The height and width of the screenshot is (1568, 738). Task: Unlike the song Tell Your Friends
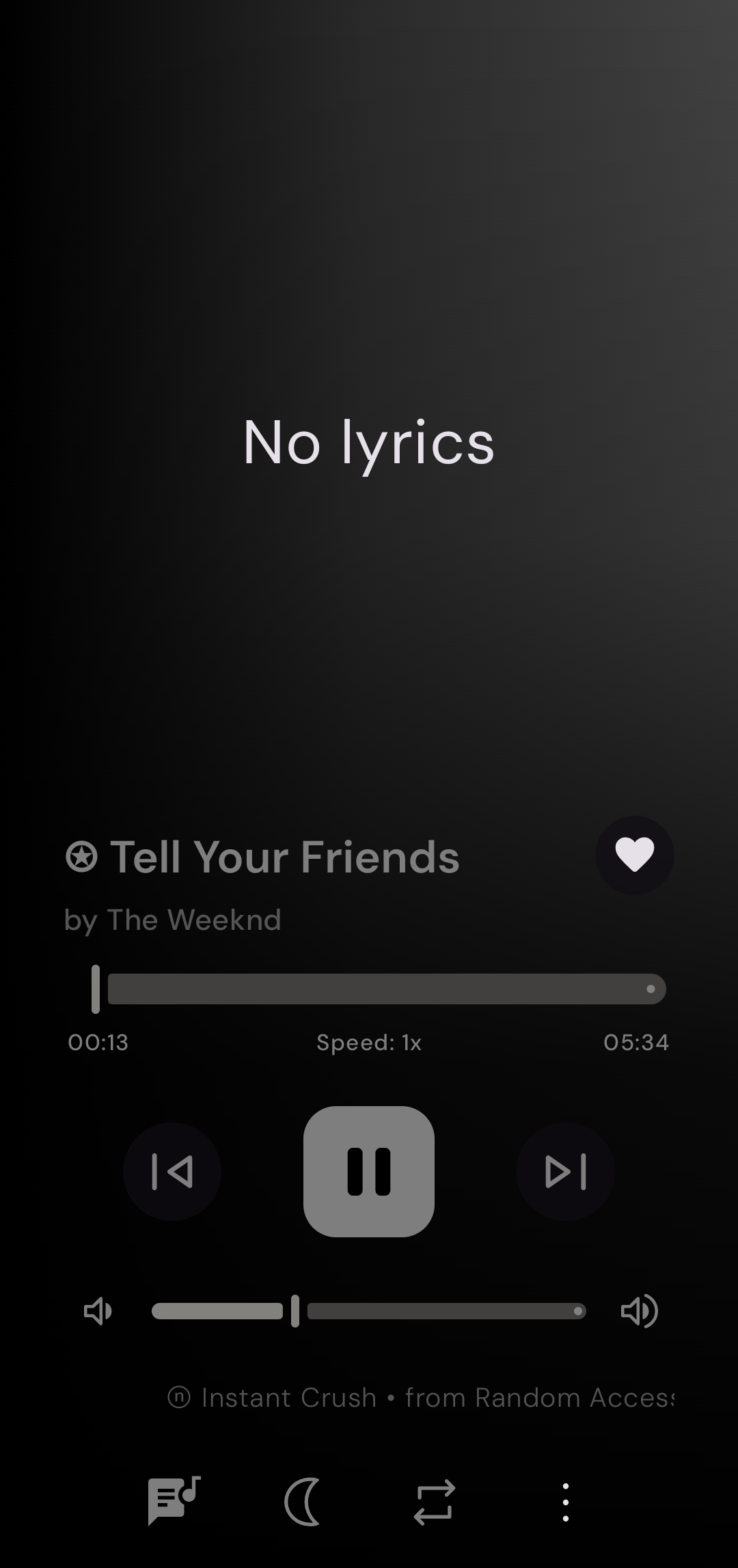pyautogui.click(x=634, y=855)
